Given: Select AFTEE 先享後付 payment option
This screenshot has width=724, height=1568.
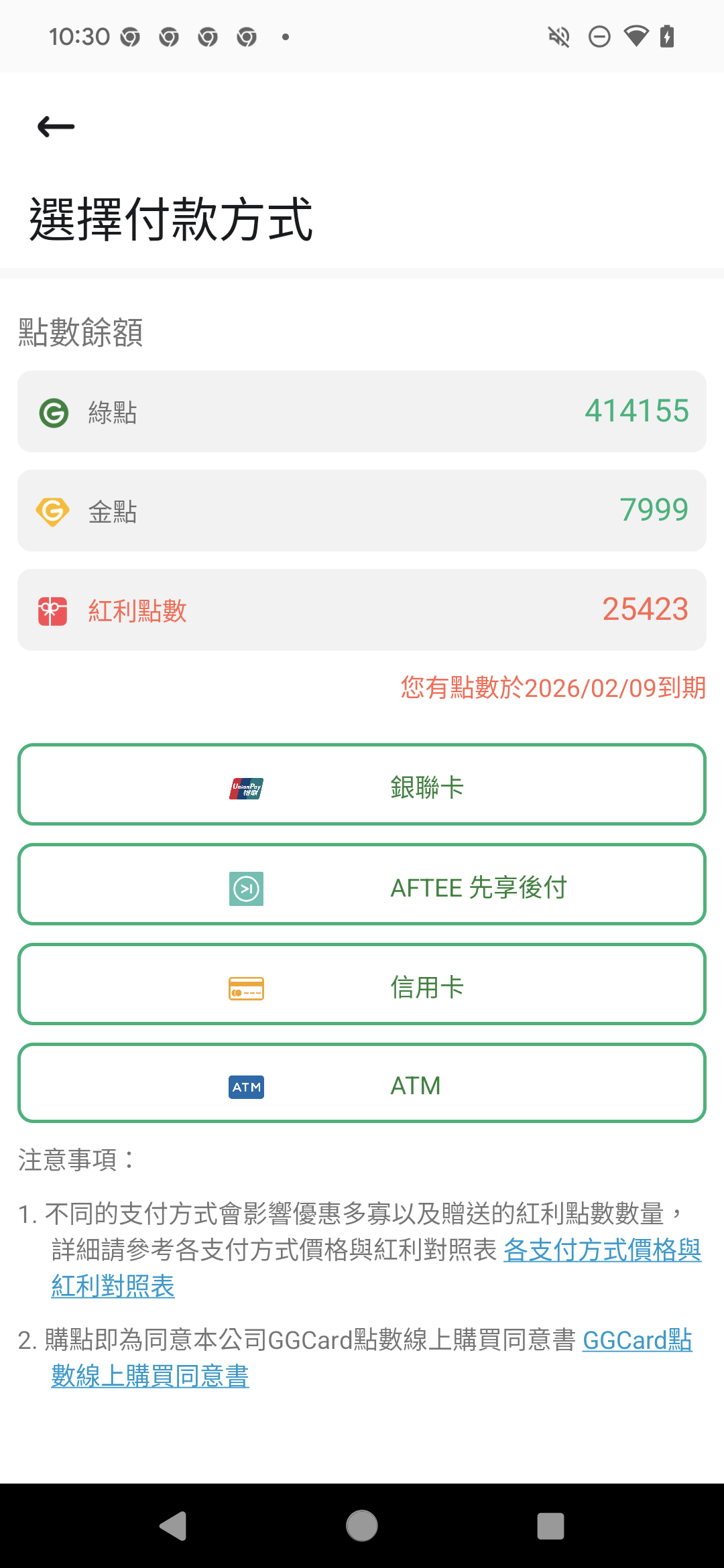Looking at the screenshot, I should (x=362, y=885).
